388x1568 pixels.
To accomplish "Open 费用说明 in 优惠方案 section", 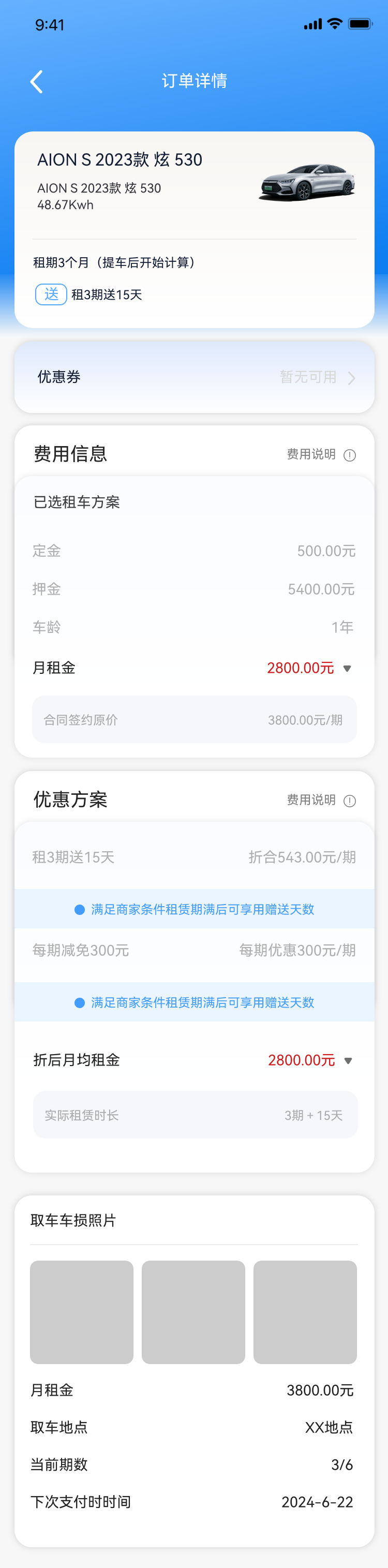I will point(321,801).
